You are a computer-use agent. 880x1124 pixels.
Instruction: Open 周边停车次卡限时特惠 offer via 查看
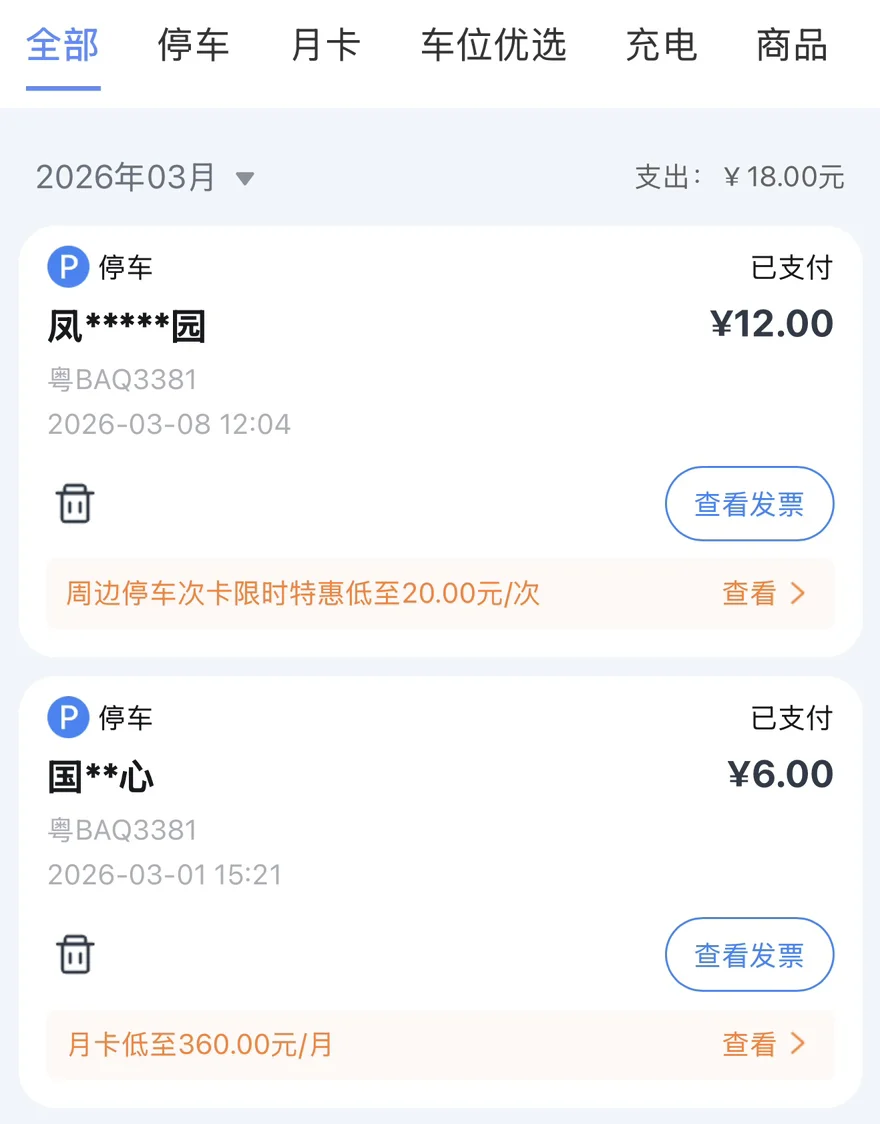763,594
